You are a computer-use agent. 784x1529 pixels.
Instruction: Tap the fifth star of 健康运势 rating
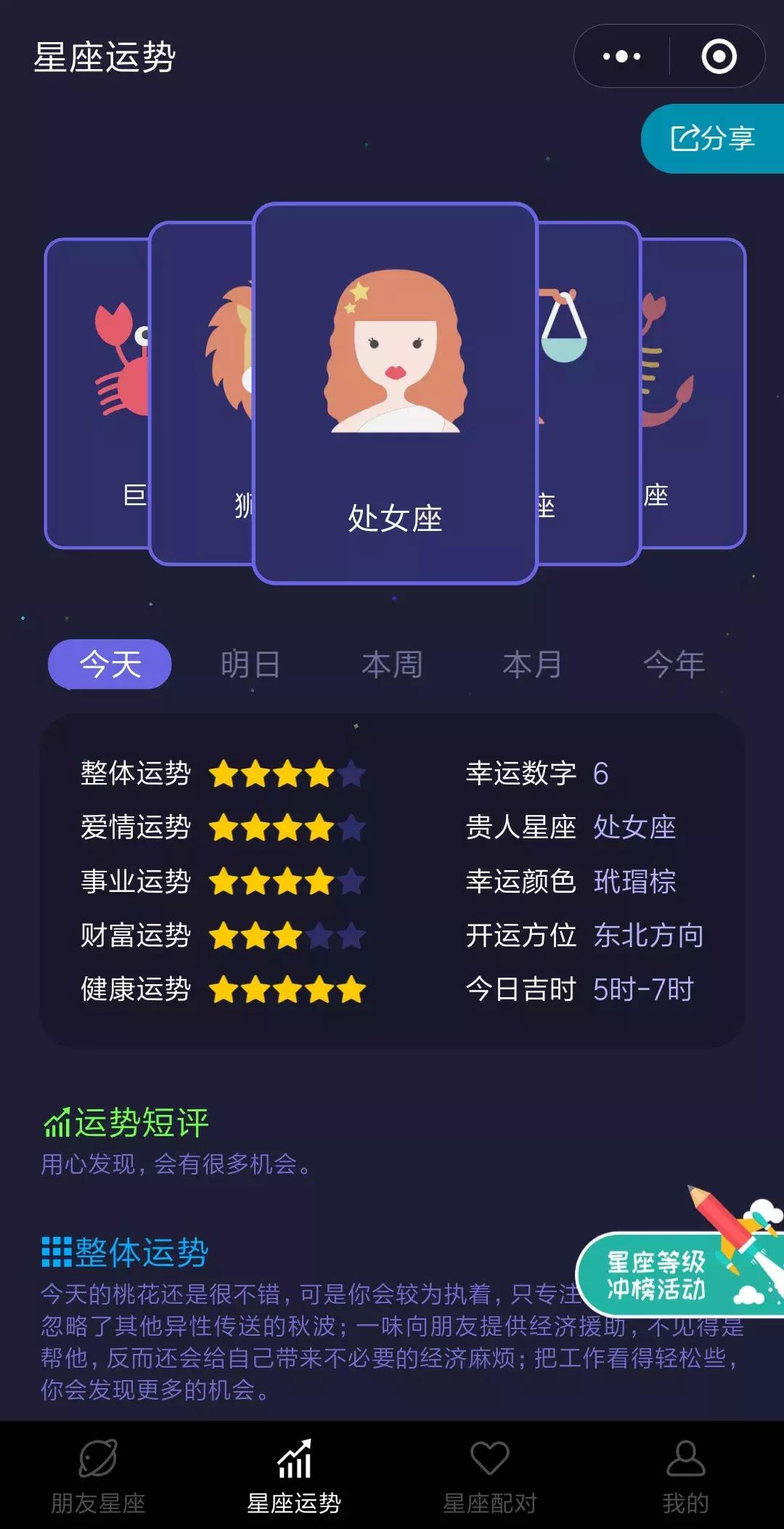(x=352, y=989)
